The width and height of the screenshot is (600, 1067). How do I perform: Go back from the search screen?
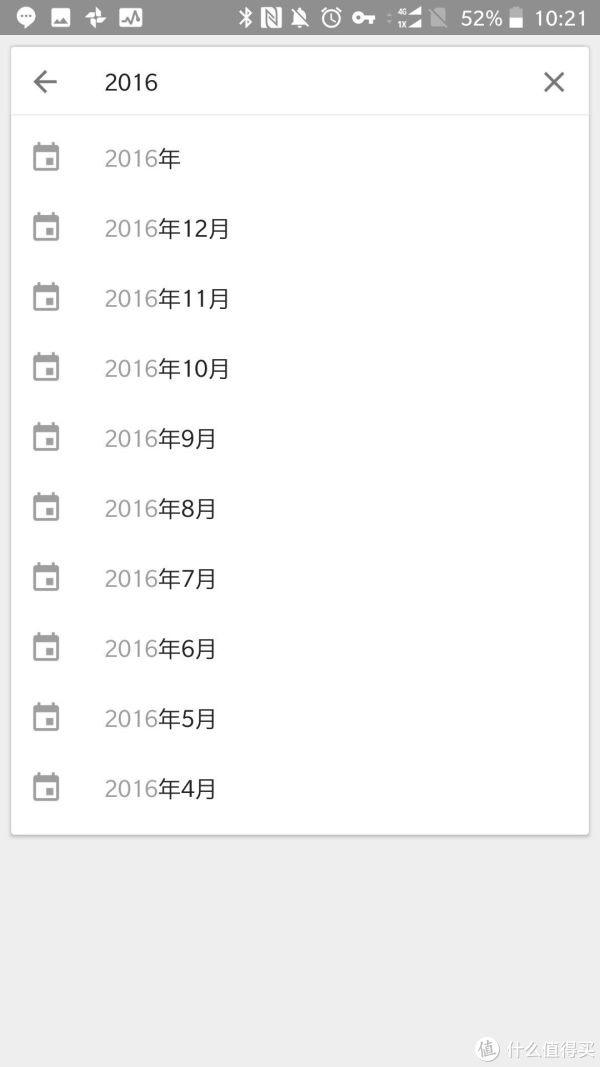coord(45,82)
